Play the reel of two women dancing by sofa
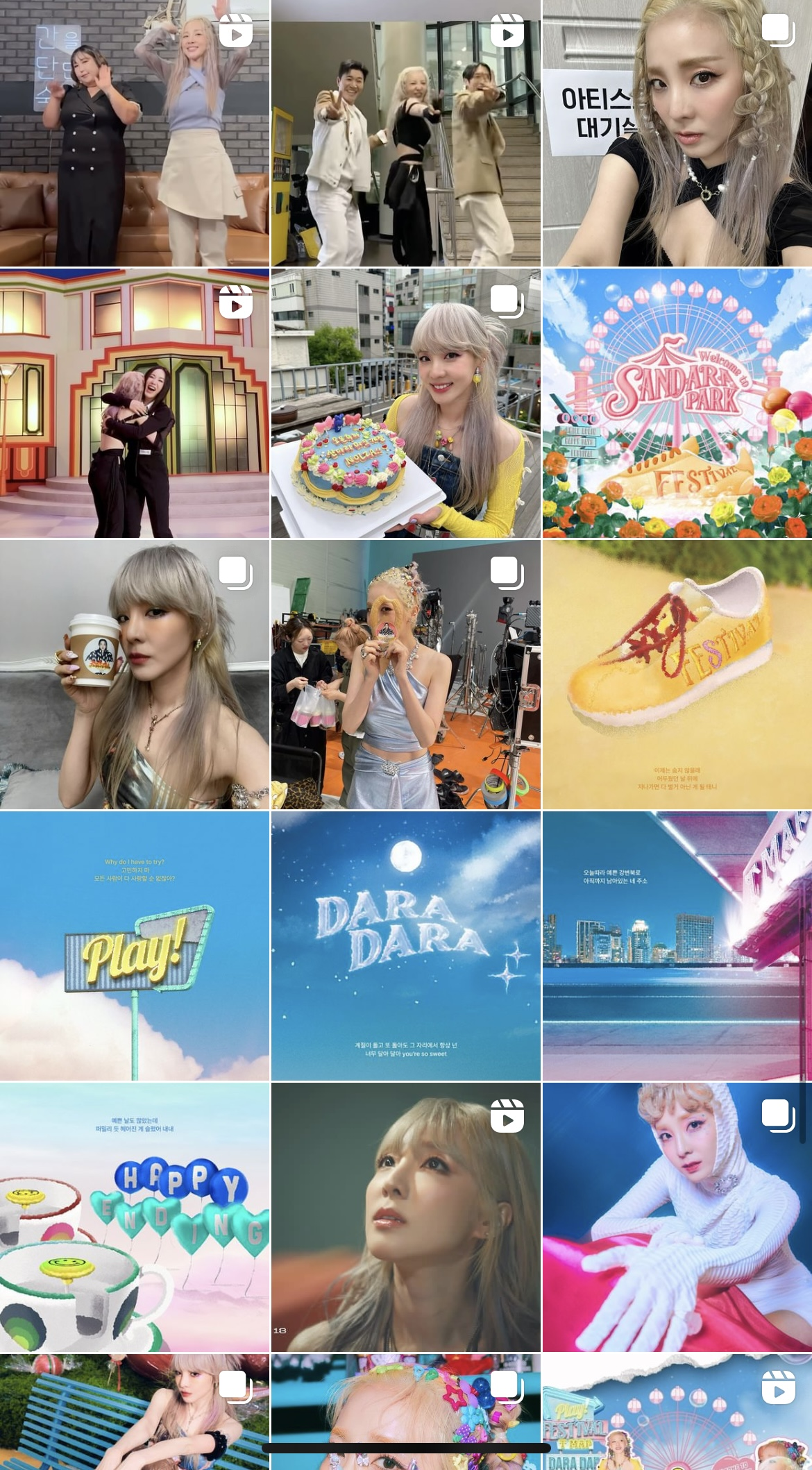Viewport: 812px width, 1470px height. pyautogui.click(x=135, y=133)
